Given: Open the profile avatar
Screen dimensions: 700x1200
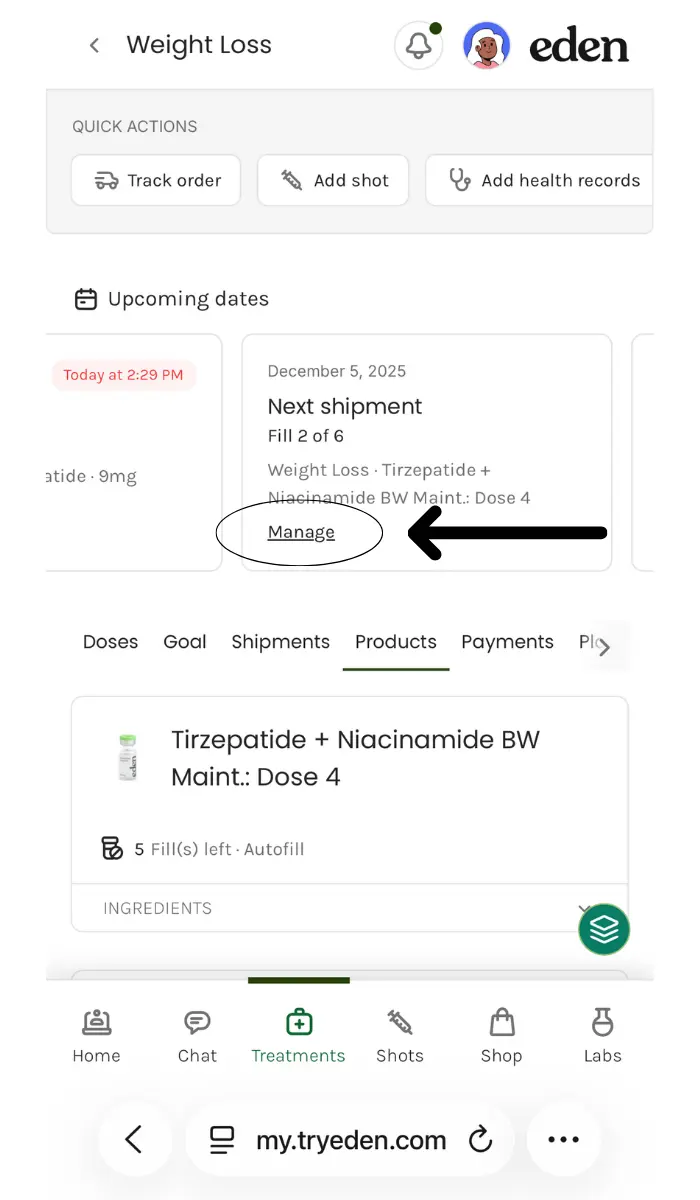Looking at the screenshot, I should click(487, 46).
